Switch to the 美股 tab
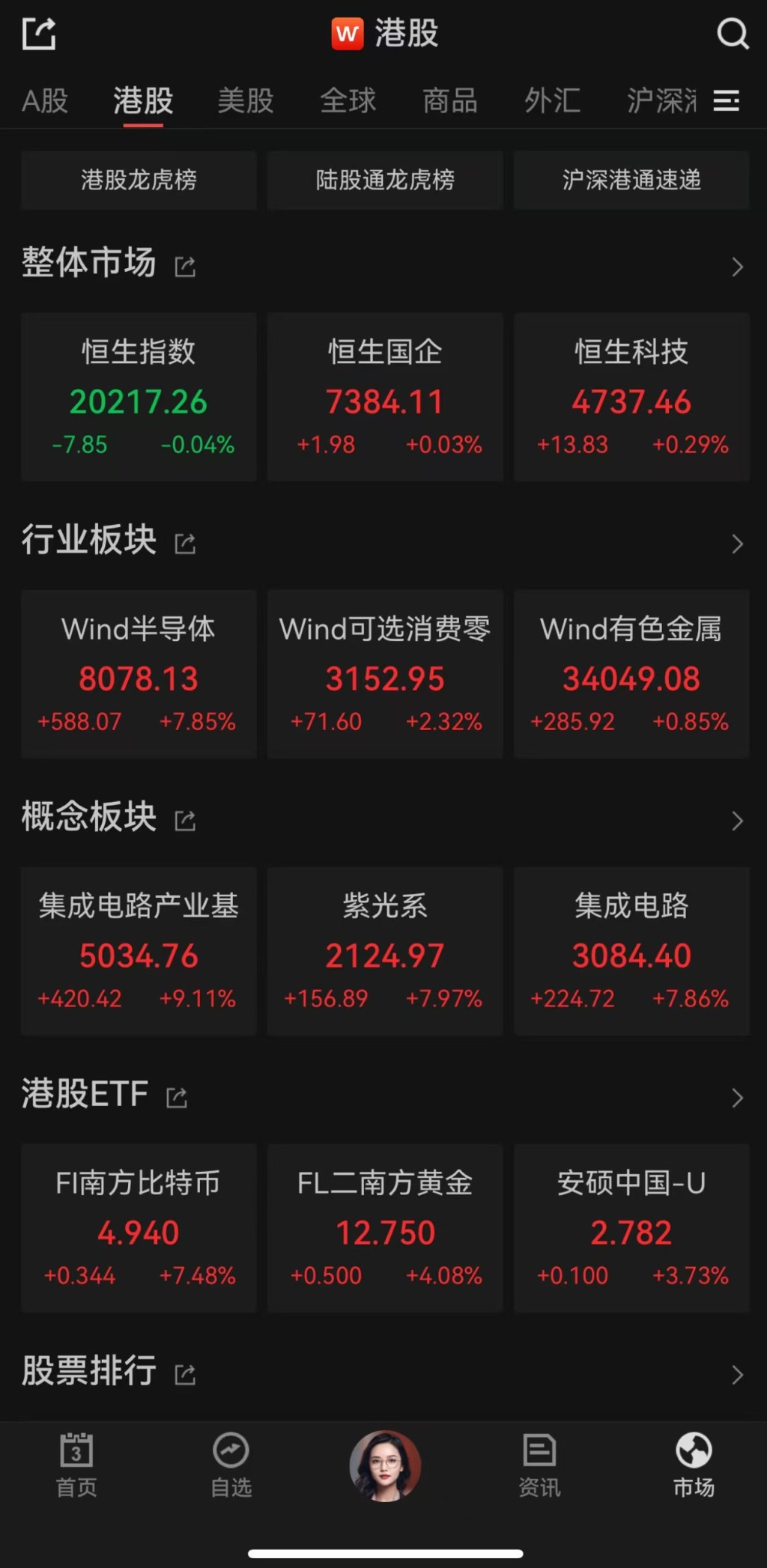The width and height of the screenshot is (767, 1568). pos(246,100)
